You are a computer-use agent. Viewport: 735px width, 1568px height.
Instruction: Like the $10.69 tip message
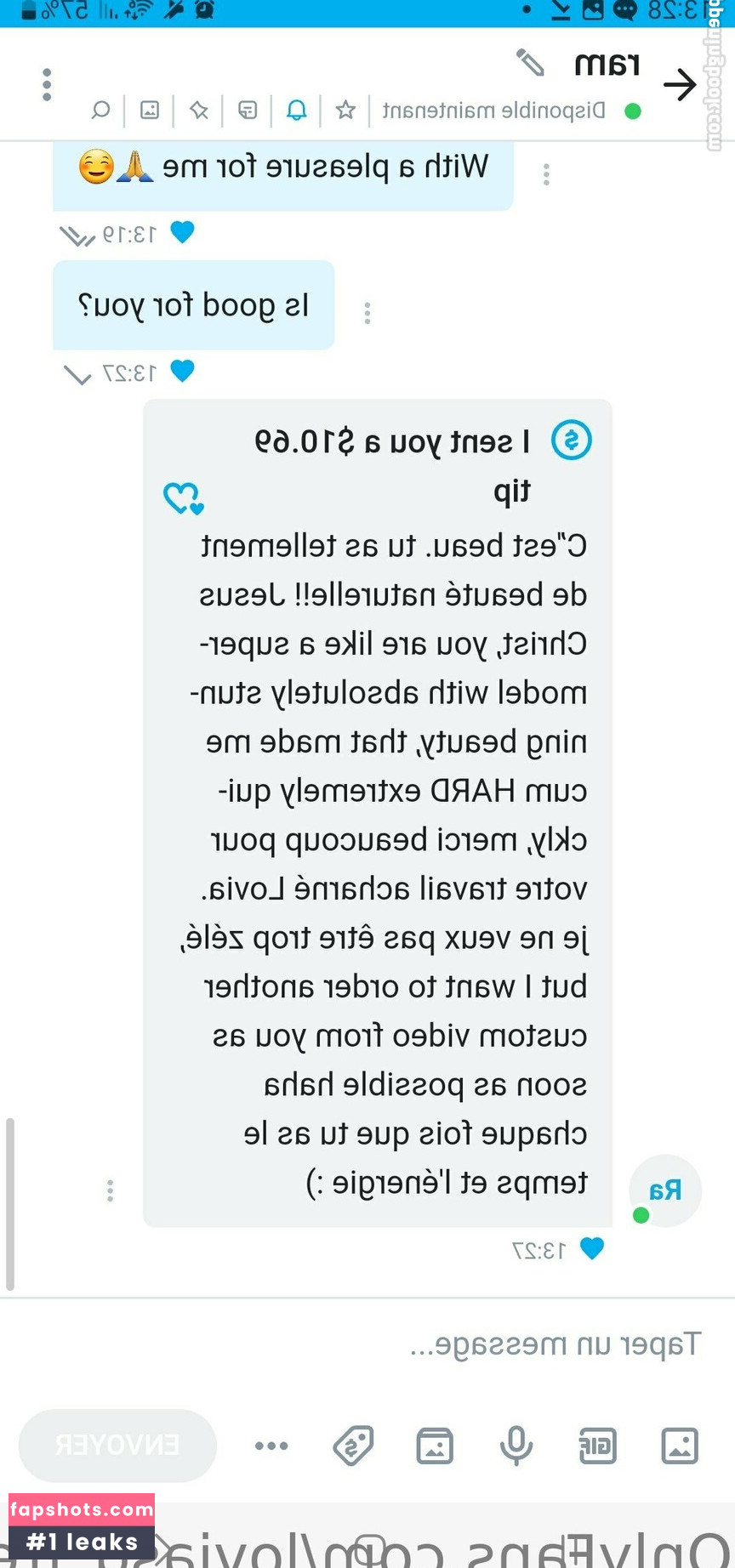click(183, 498)
